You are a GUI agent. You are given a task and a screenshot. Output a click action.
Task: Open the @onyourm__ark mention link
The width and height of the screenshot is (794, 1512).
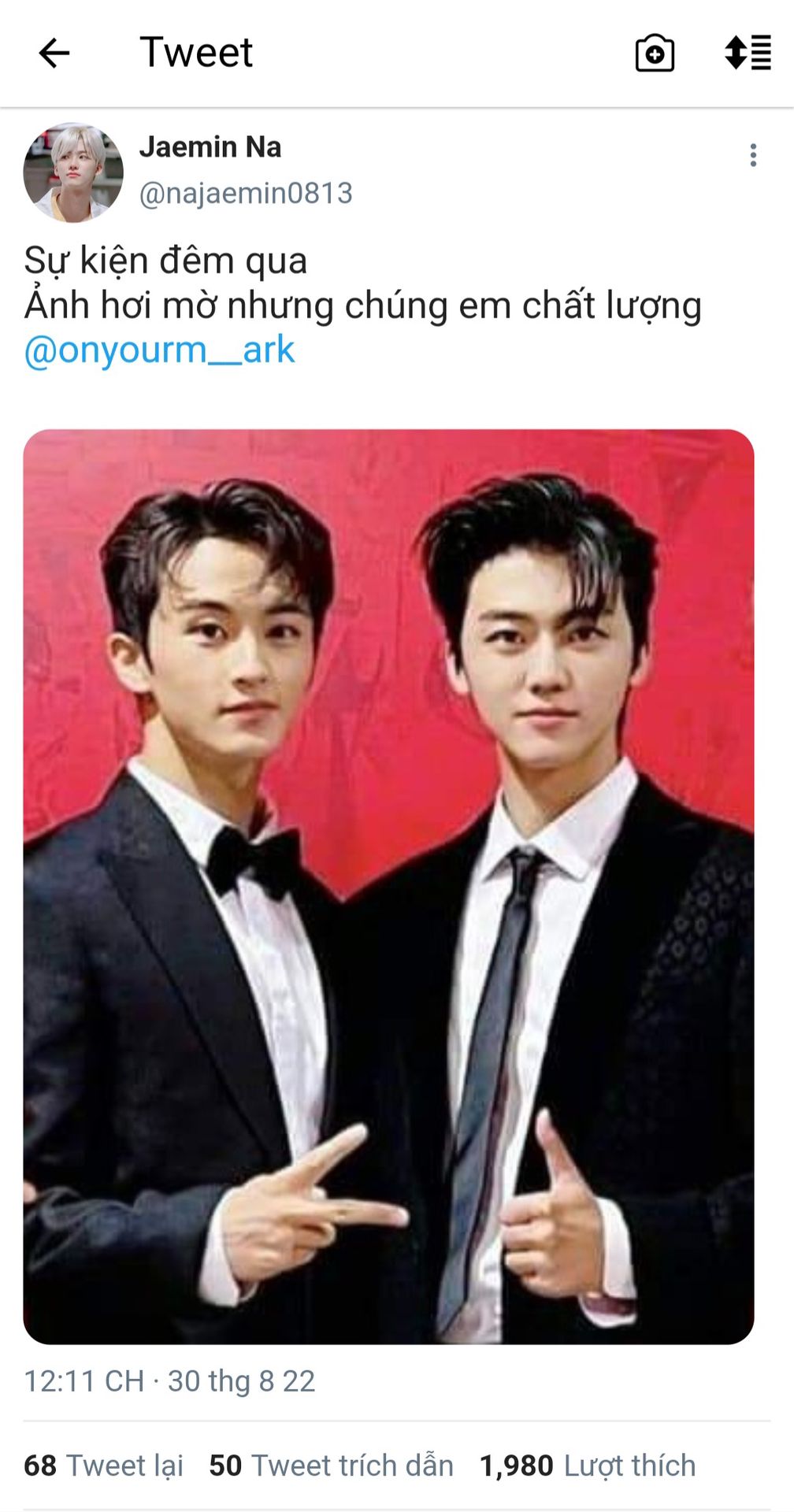(159, 350)
